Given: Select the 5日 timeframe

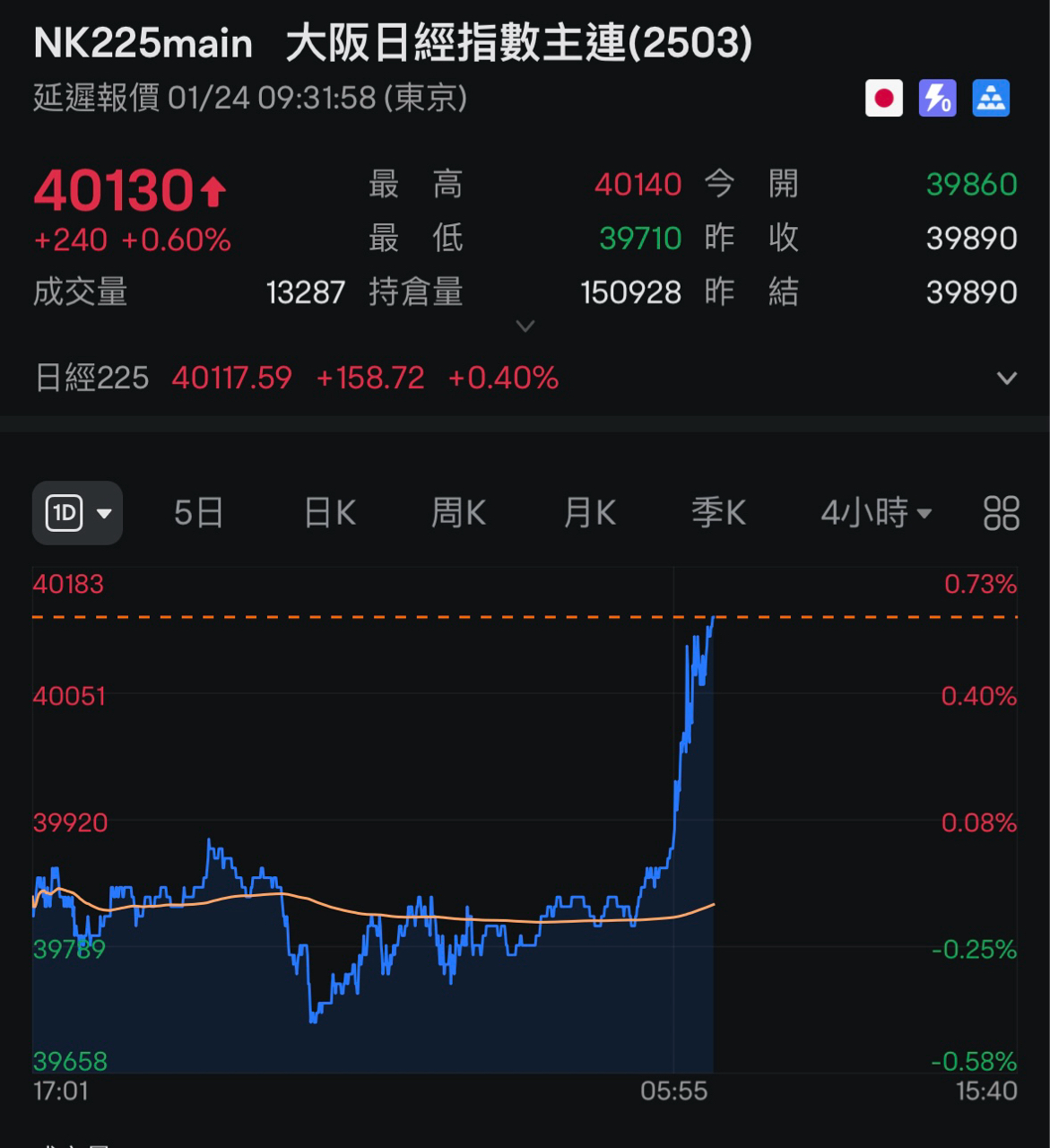Looking at the screenshot, I should (197, 513).
